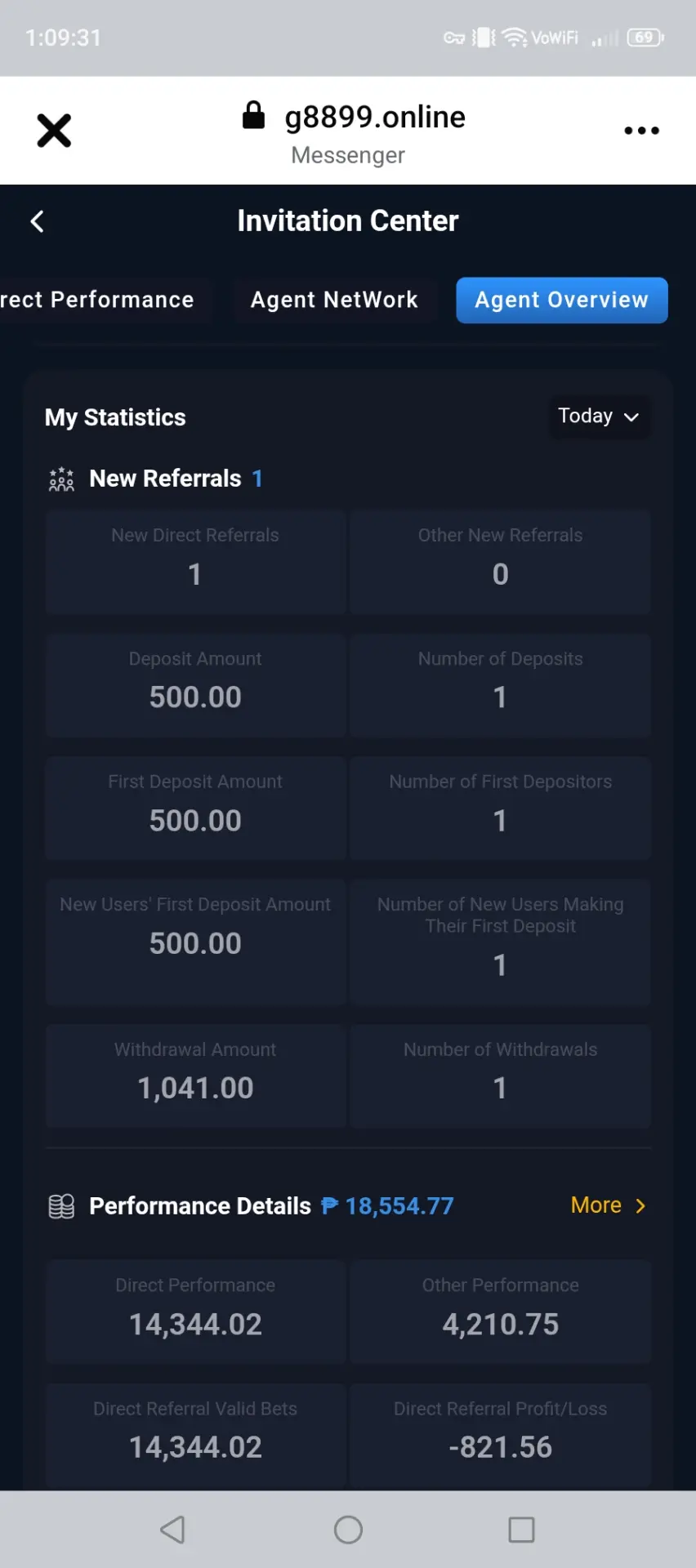The height and width of the screenshot is (1568, 696).
Task: Switch to the Direct Performance tab
Action: pyautogui.click(x=102, y=301)
